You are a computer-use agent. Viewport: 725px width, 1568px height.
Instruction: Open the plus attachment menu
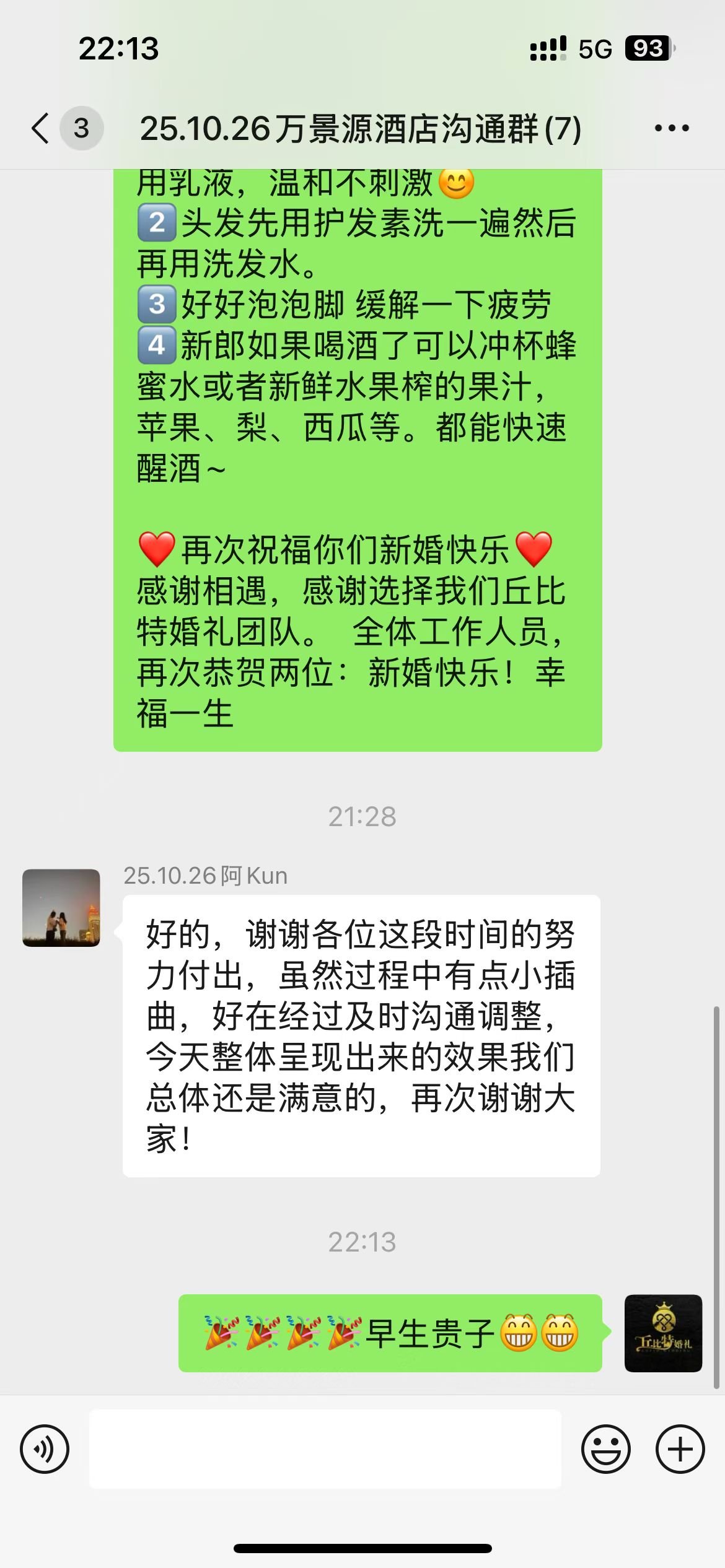pos(680,1450)
